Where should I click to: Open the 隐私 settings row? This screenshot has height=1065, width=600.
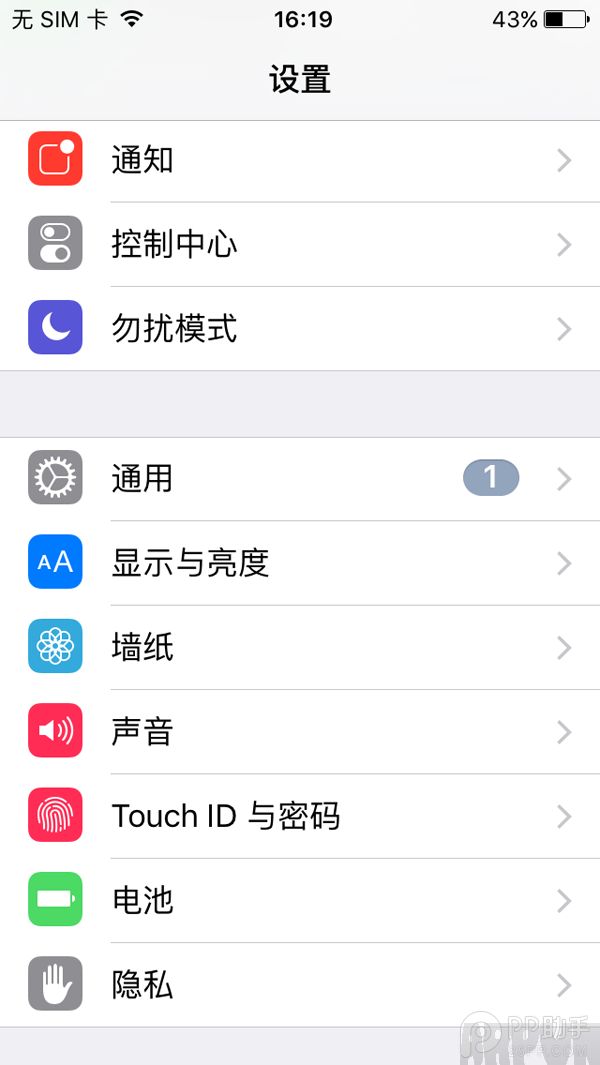(x=300, y=985)
